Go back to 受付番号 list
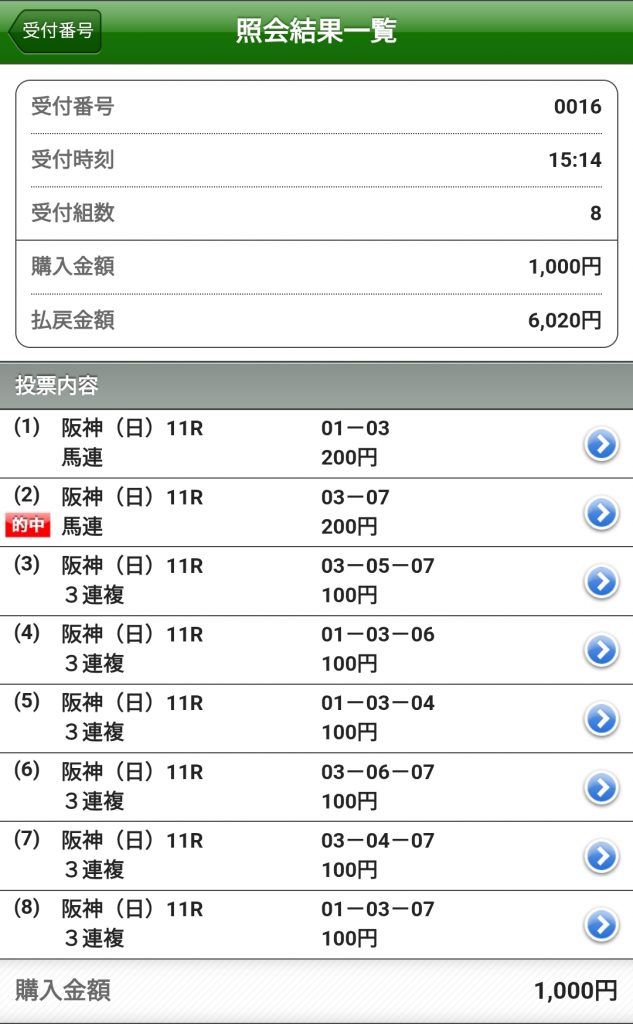This screenshot has width=633, height=1024. pyautogui.click(x=56, y=31)
